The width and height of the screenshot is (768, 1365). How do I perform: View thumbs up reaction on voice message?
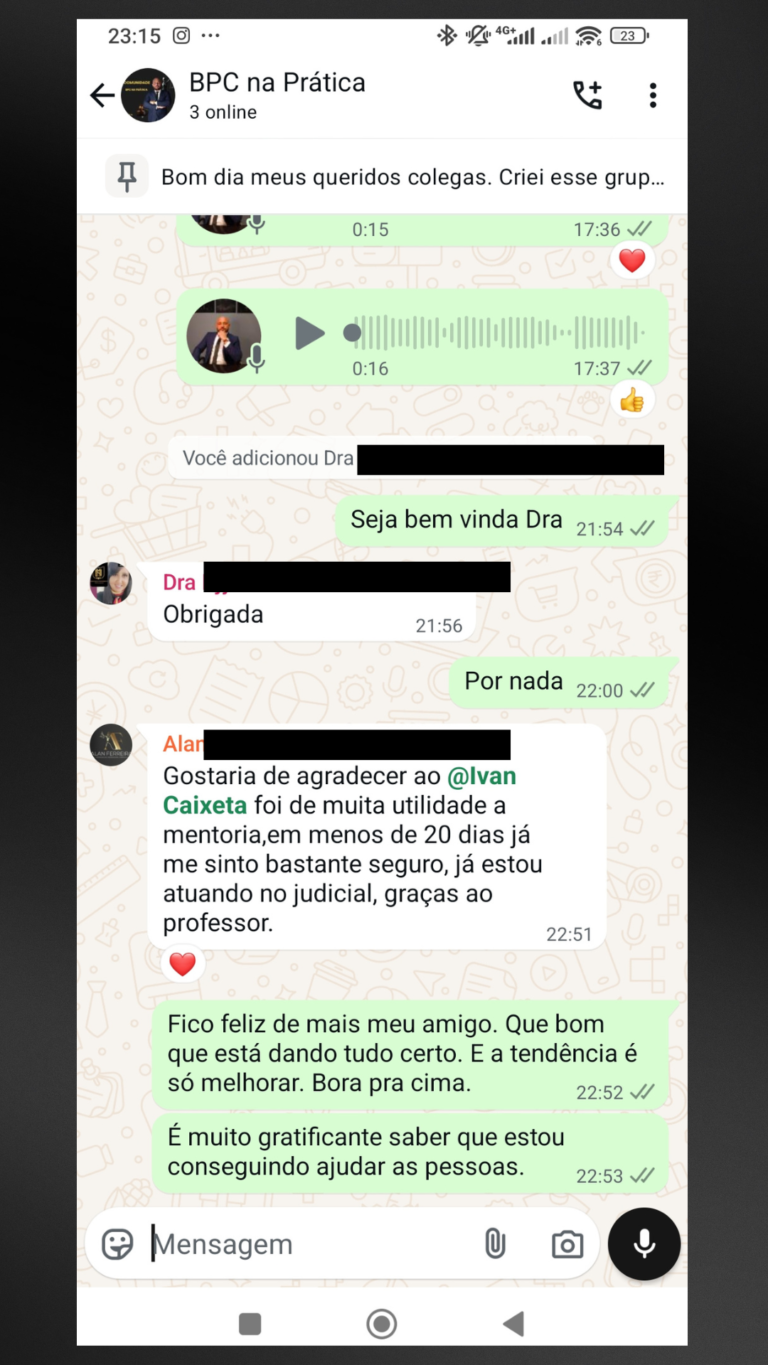click(x=632, y=400)
